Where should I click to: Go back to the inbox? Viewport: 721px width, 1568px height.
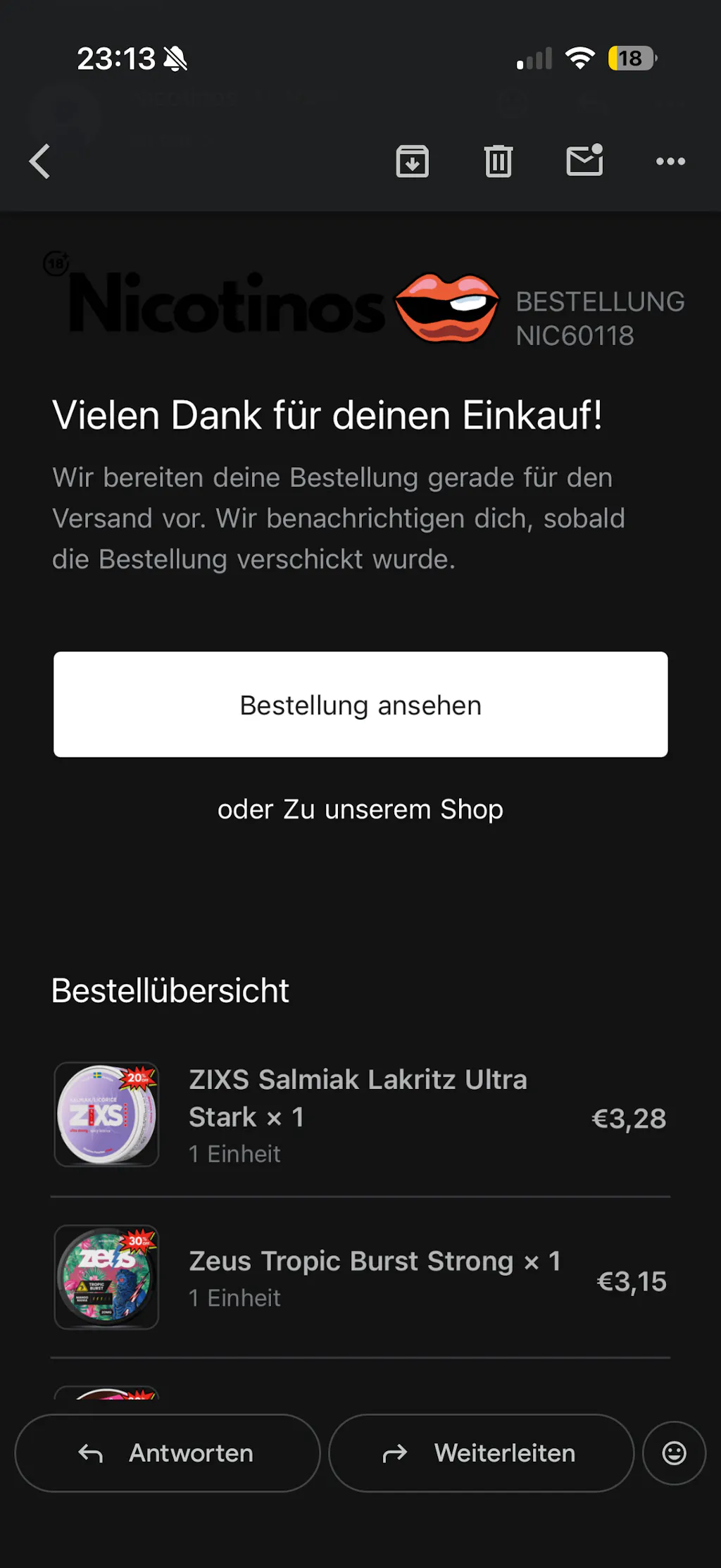[x=40, y=161]
